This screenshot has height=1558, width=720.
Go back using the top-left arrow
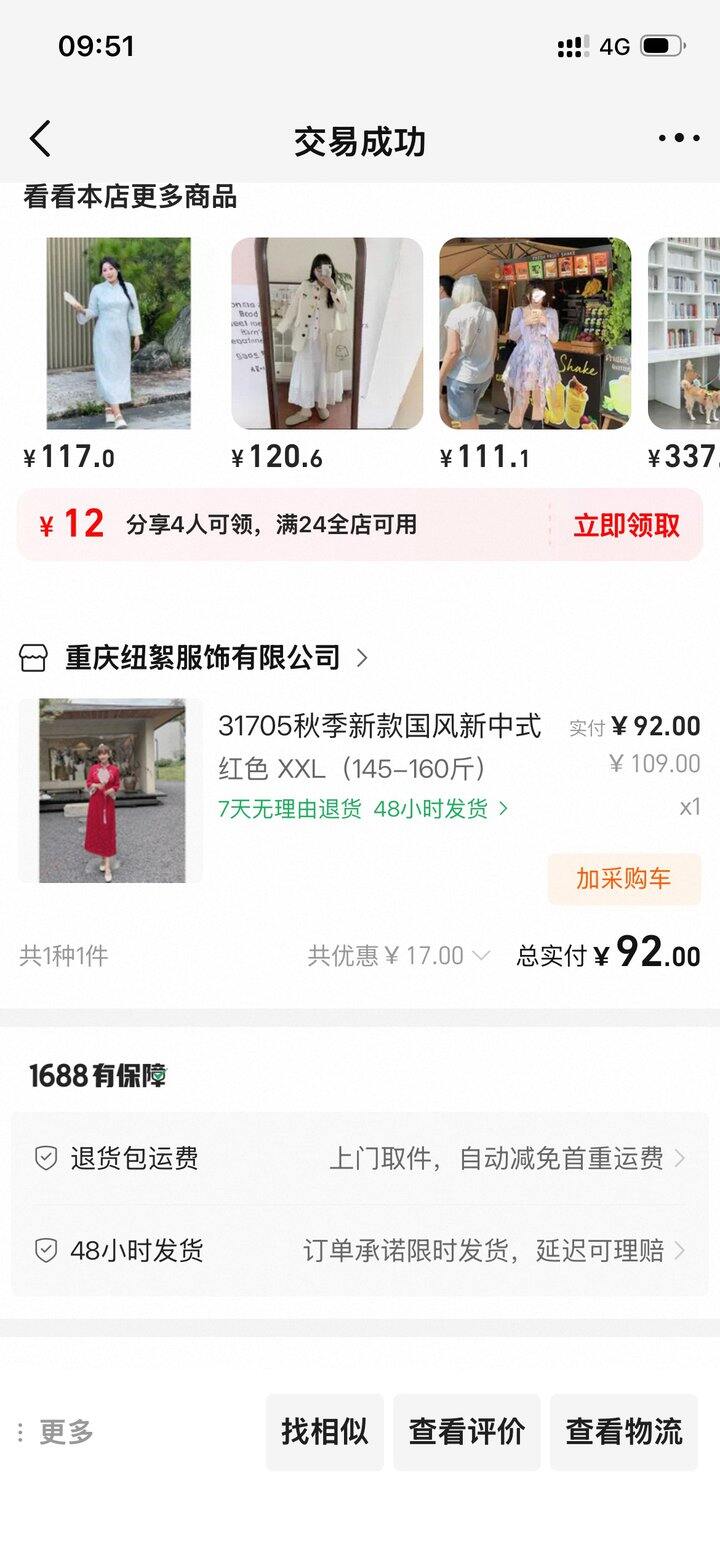coord(40,140)
